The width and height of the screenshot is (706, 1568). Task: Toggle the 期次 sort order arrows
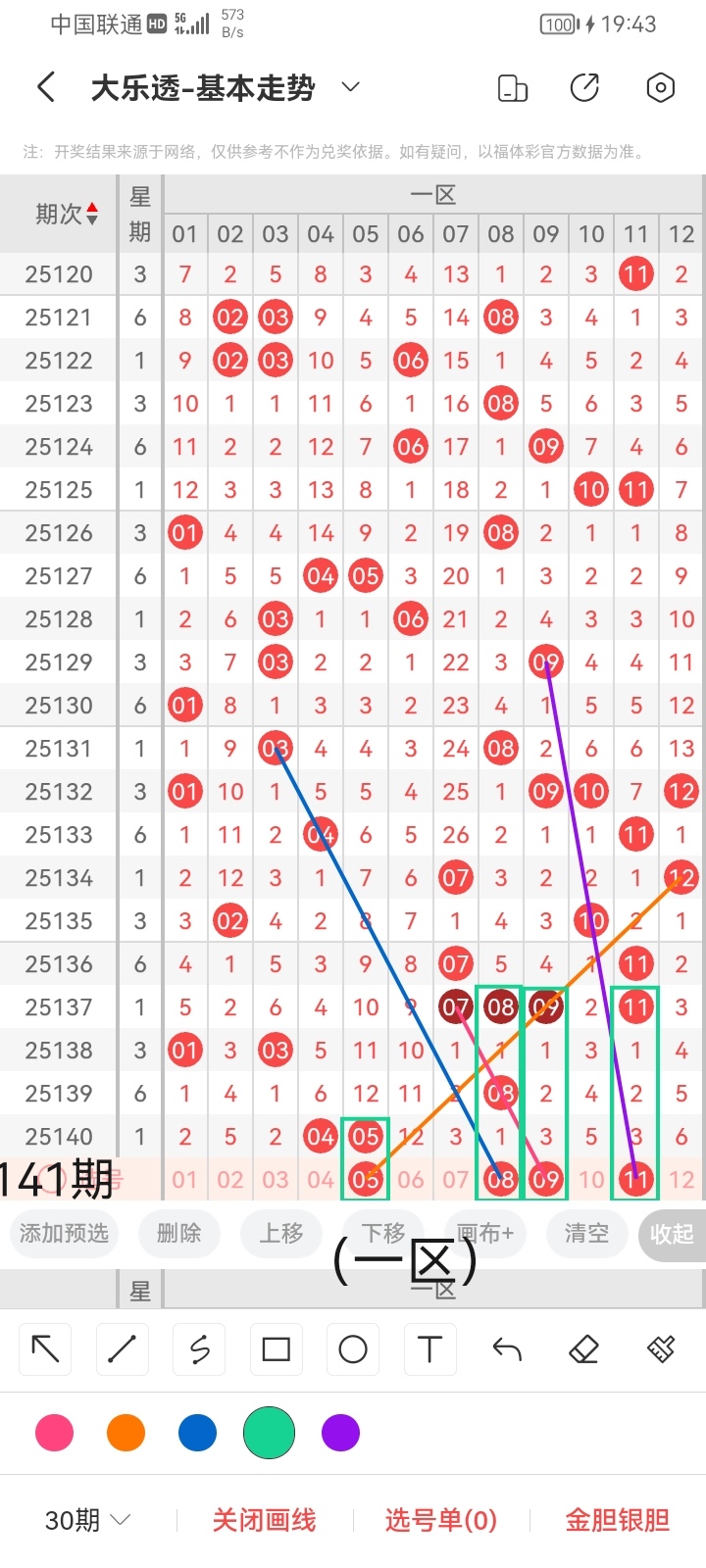(x=92, y=214)
